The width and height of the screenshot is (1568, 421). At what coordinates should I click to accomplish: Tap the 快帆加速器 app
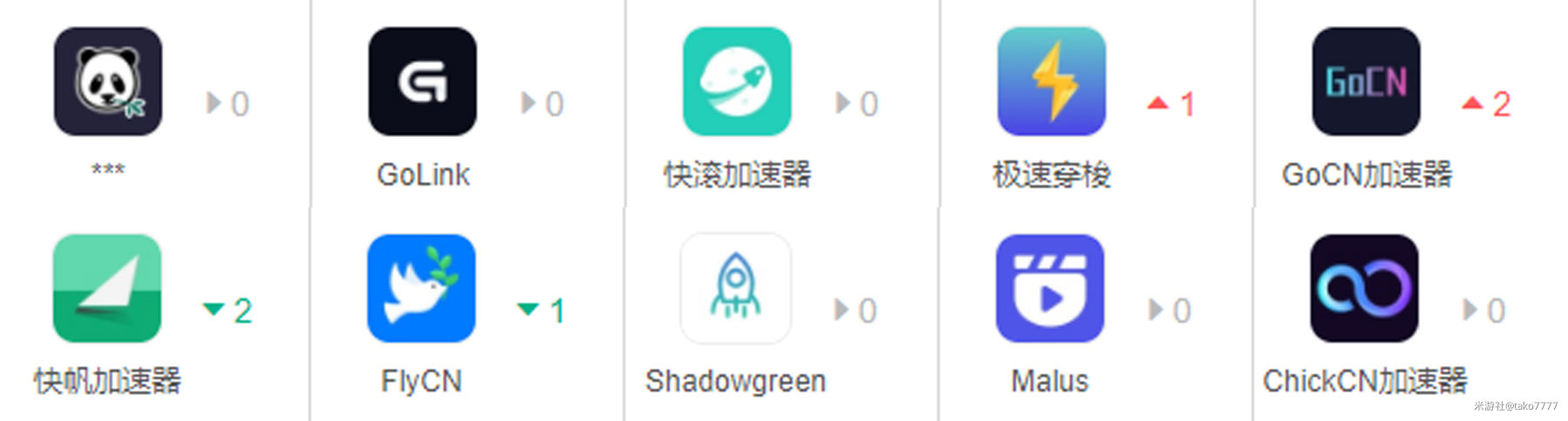107,289
